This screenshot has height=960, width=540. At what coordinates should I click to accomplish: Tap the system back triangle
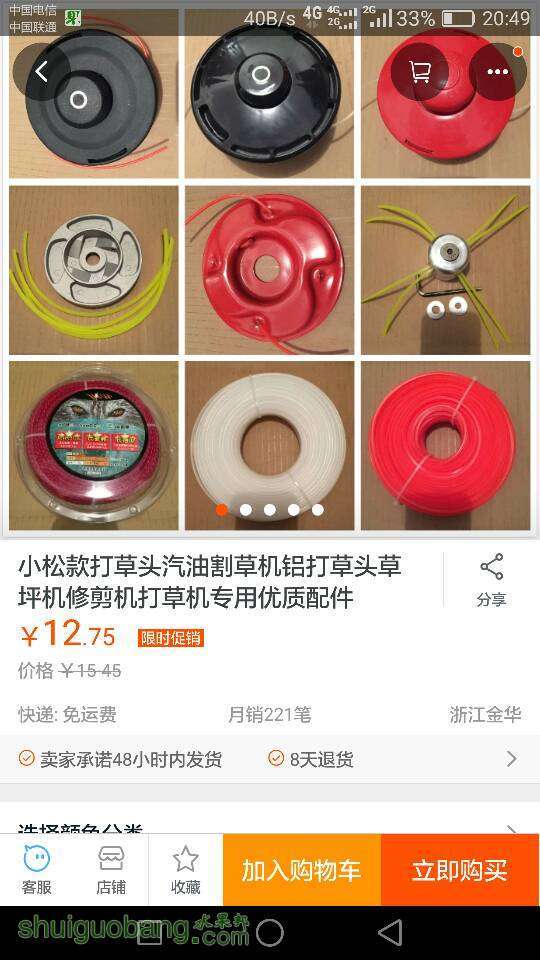click(390, 932)
